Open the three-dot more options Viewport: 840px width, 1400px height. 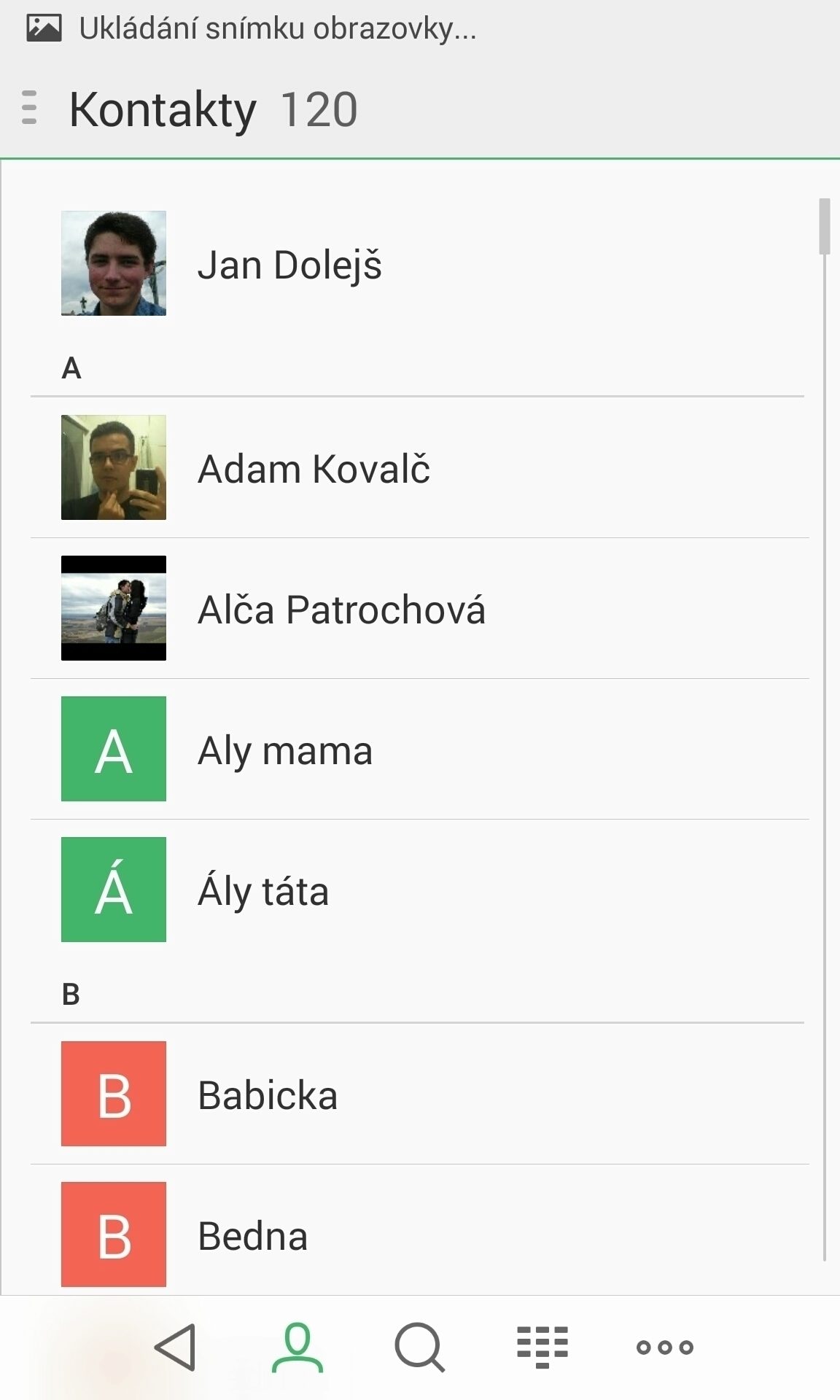click(664, 1347)
